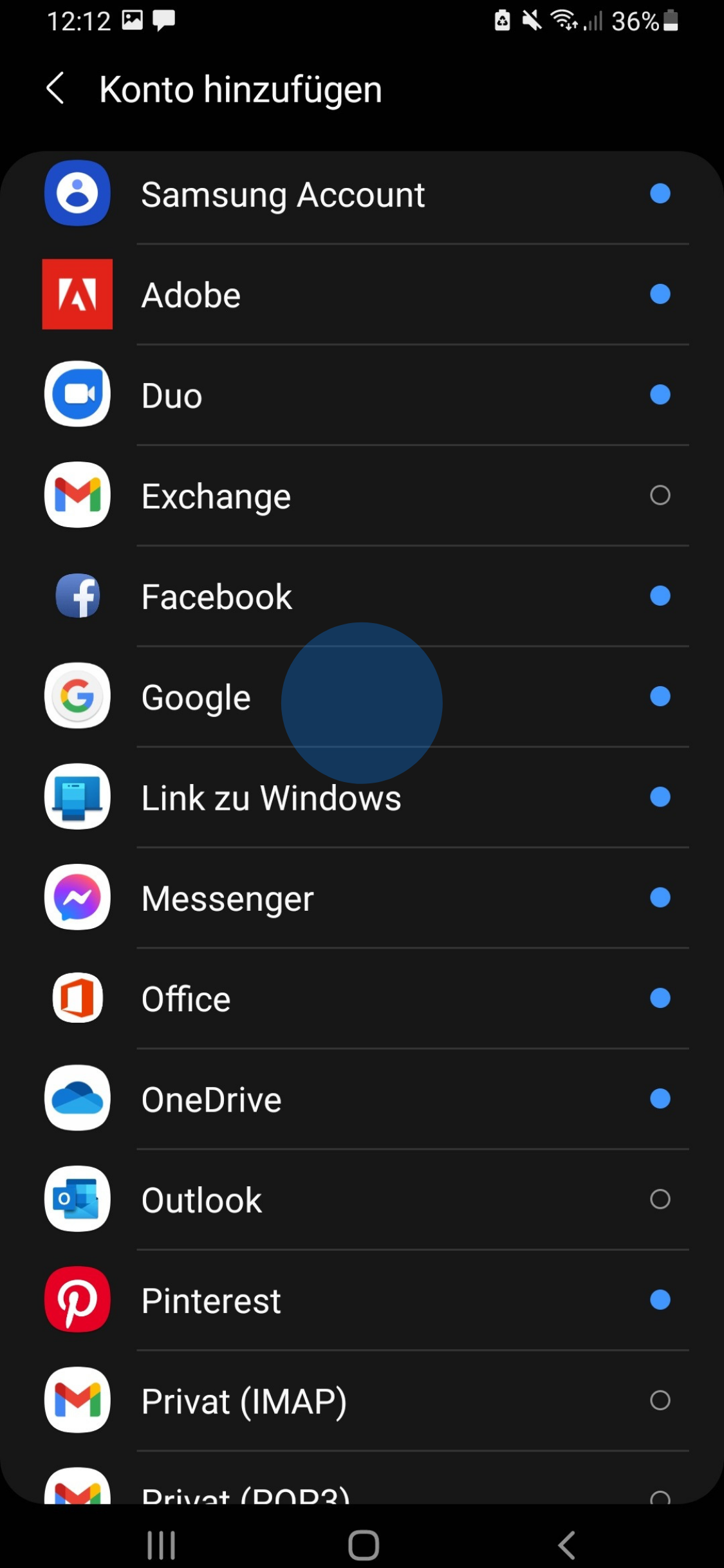The height and width of the screenshot is (1568, 724).
Task: Tap the Pinterest icon
Action: pyautogui.click(x=77, y=1300)
